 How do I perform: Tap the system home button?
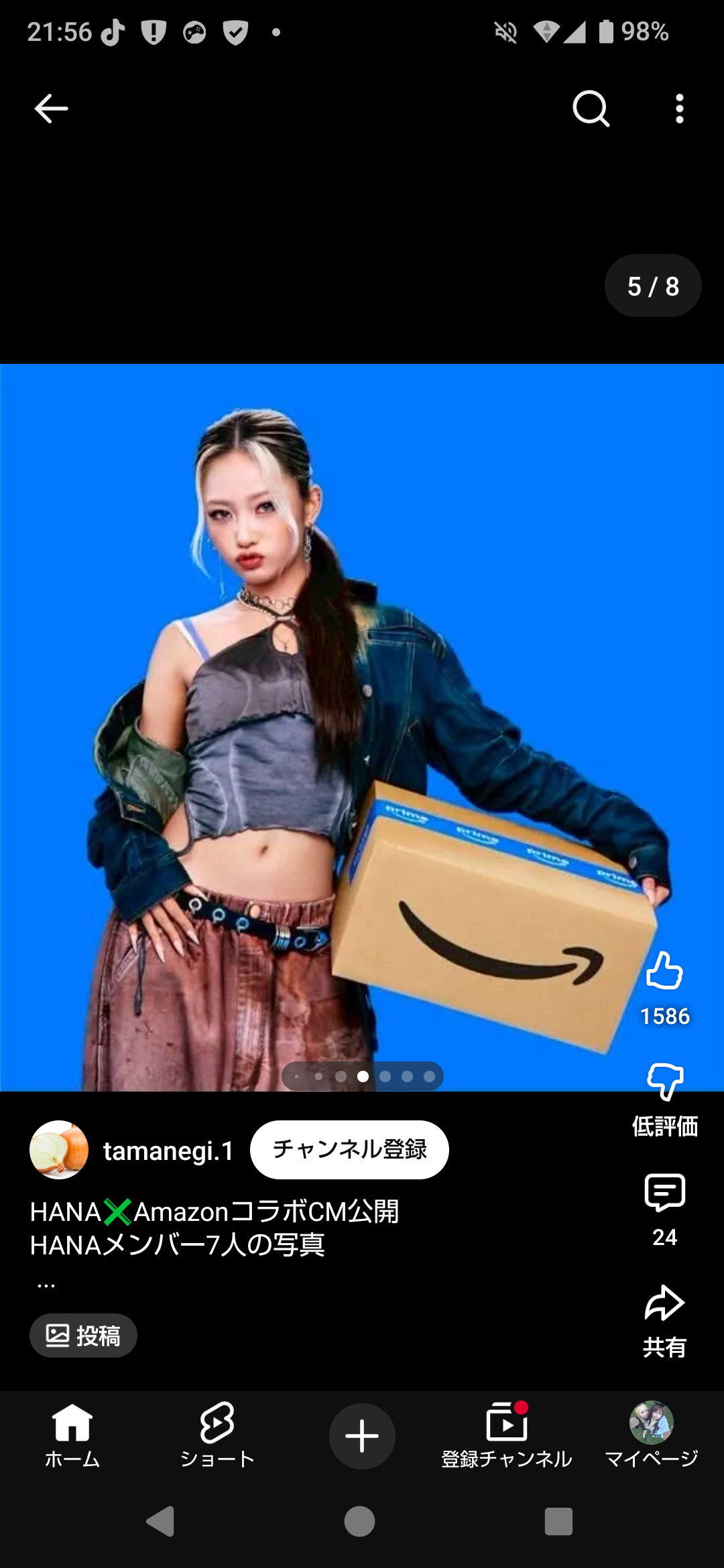tap(359, 1521)
